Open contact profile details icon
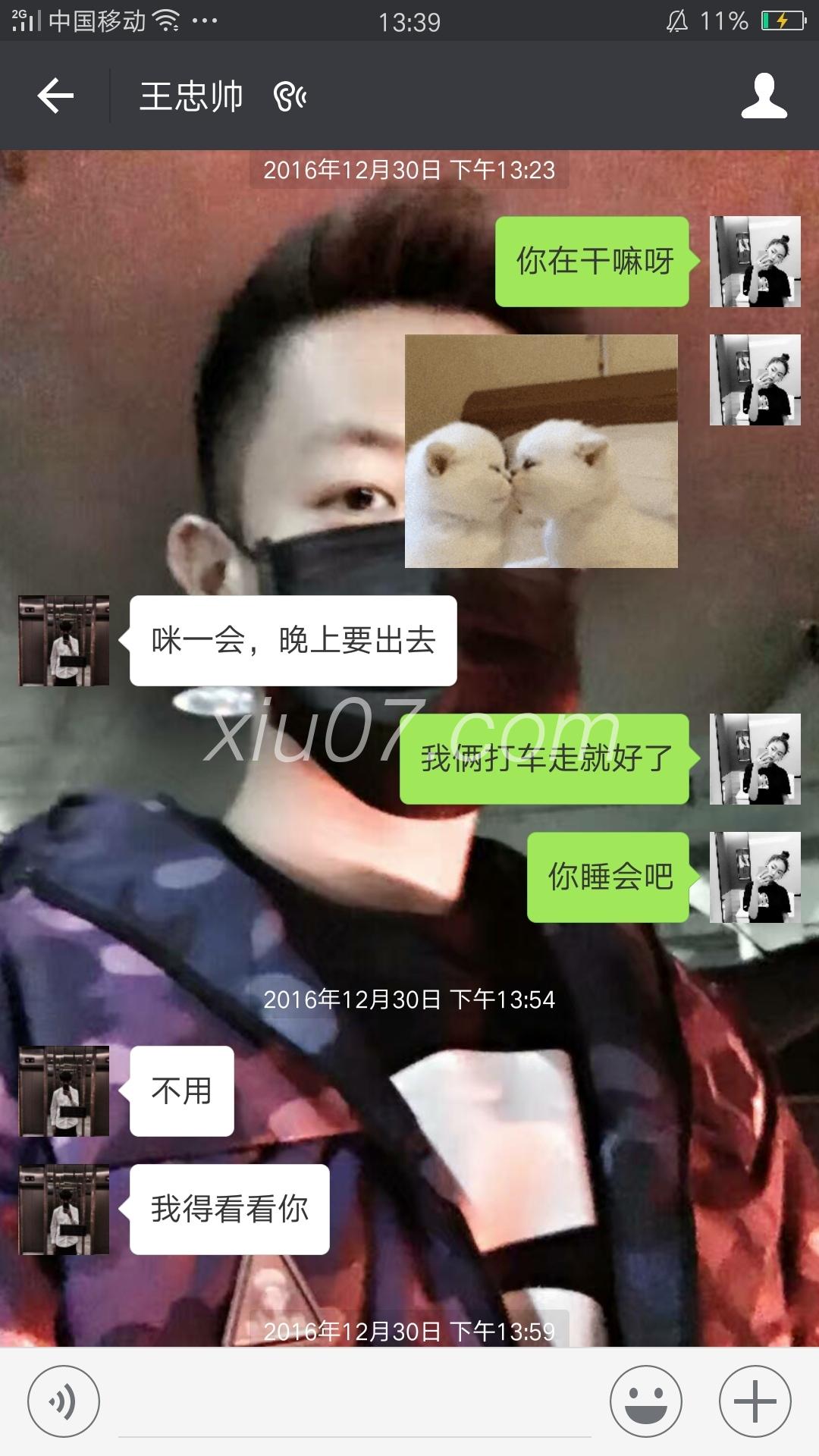 pyautogui.click(x=764, y=96)
